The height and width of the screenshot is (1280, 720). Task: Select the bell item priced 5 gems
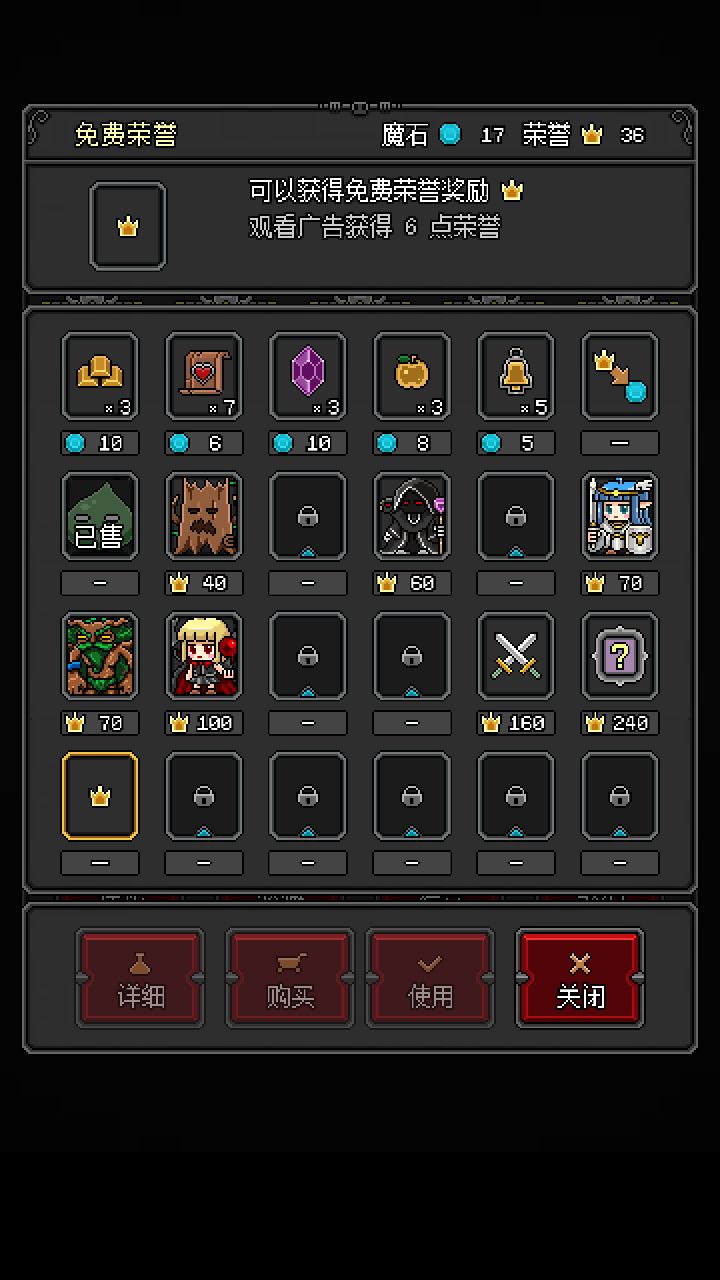click(x=515, y=377)
